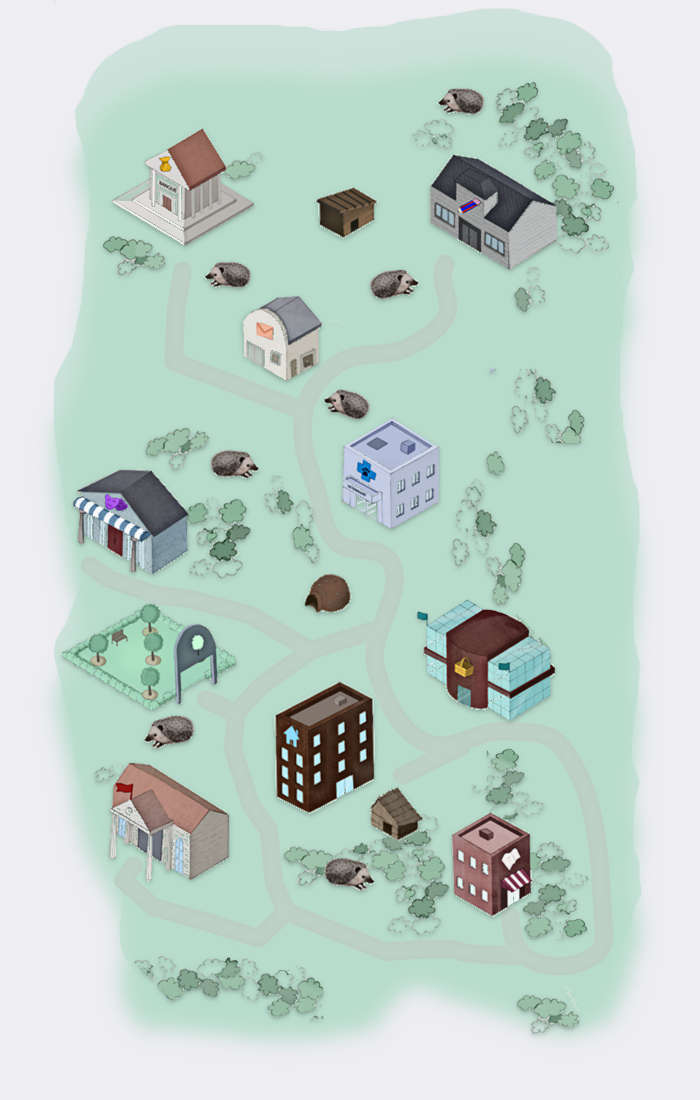Open the bank building with money bag

click(183, 188)
